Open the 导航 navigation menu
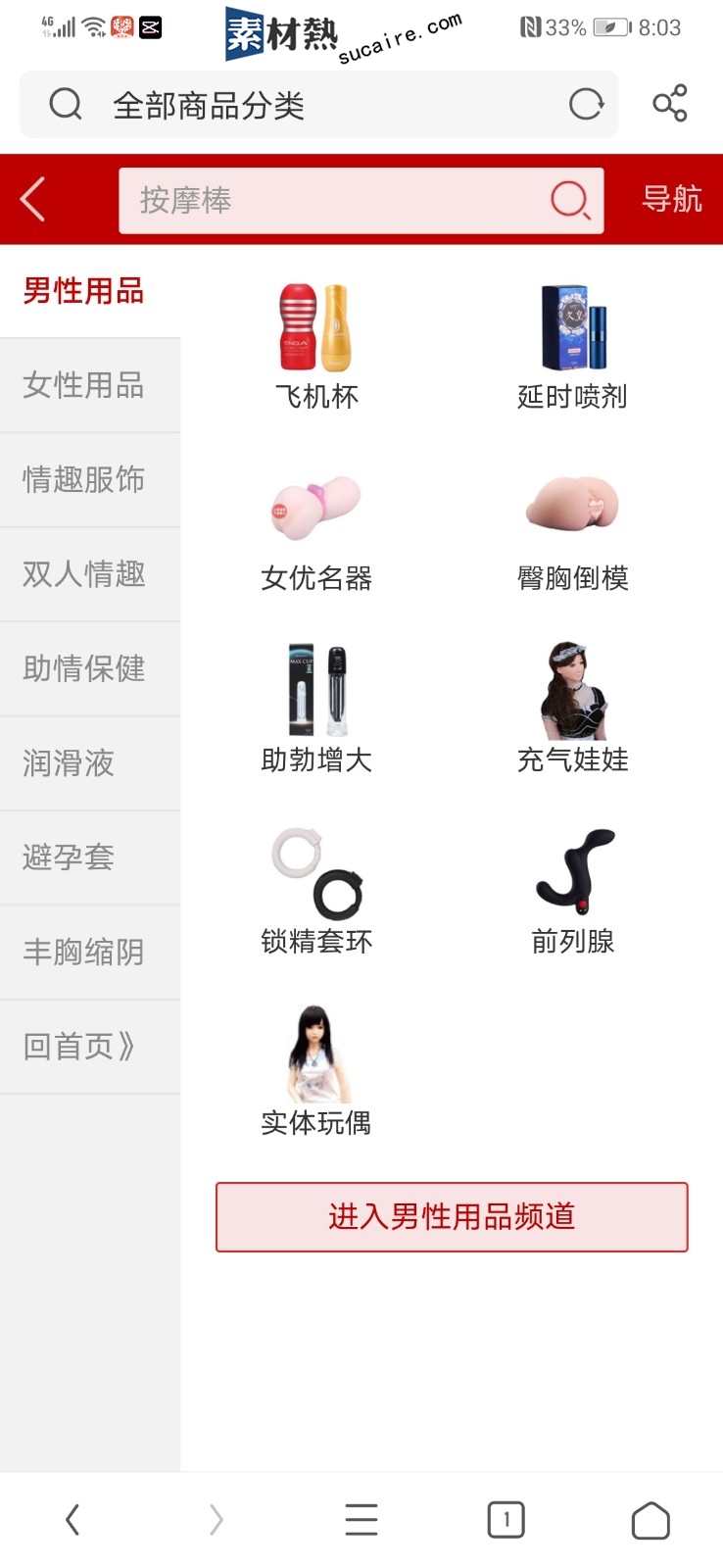This screenshot has height=1568, width=723. pyautogui.click(x=671, y=199)
